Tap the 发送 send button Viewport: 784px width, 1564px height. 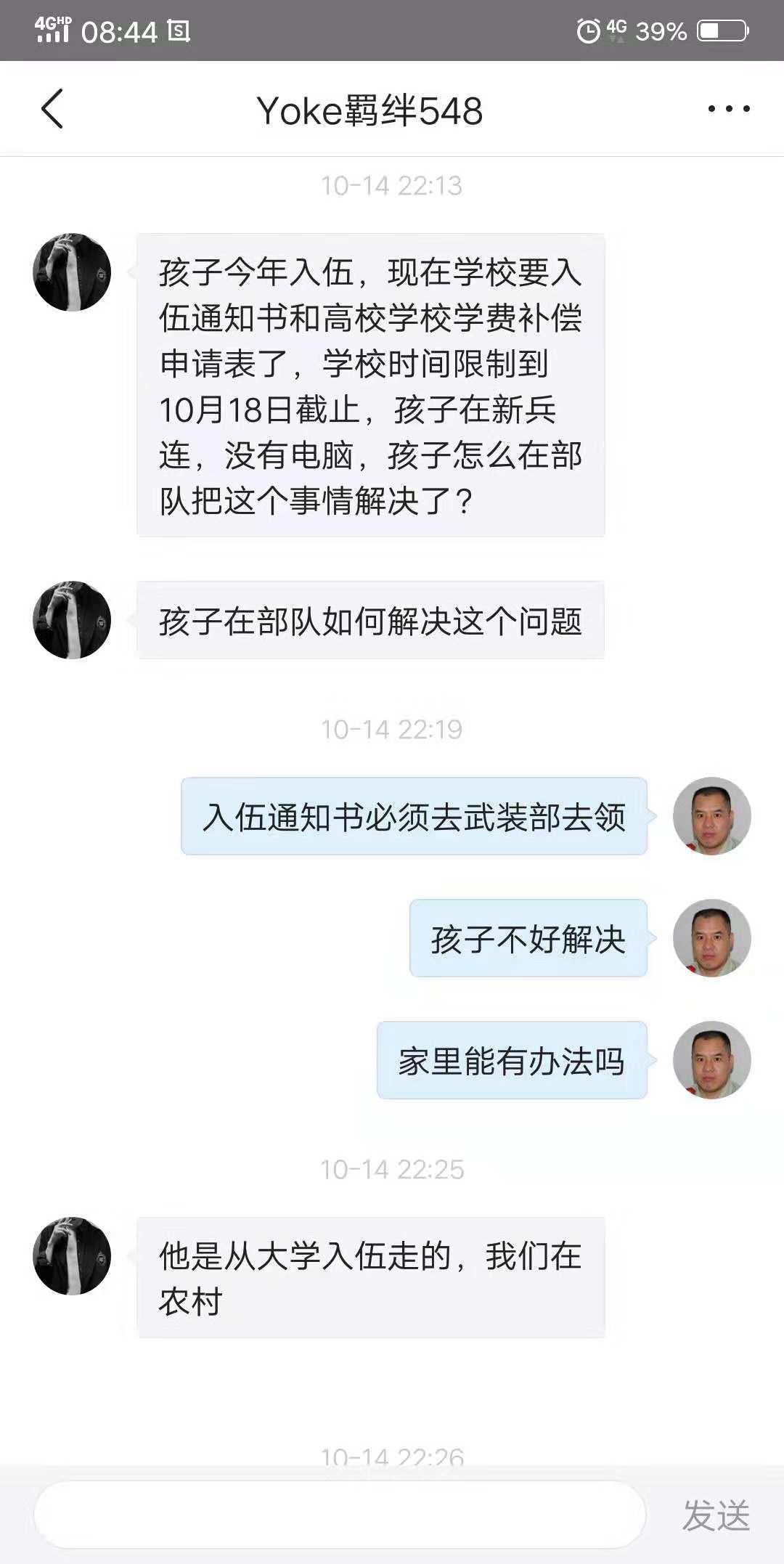715,1516
